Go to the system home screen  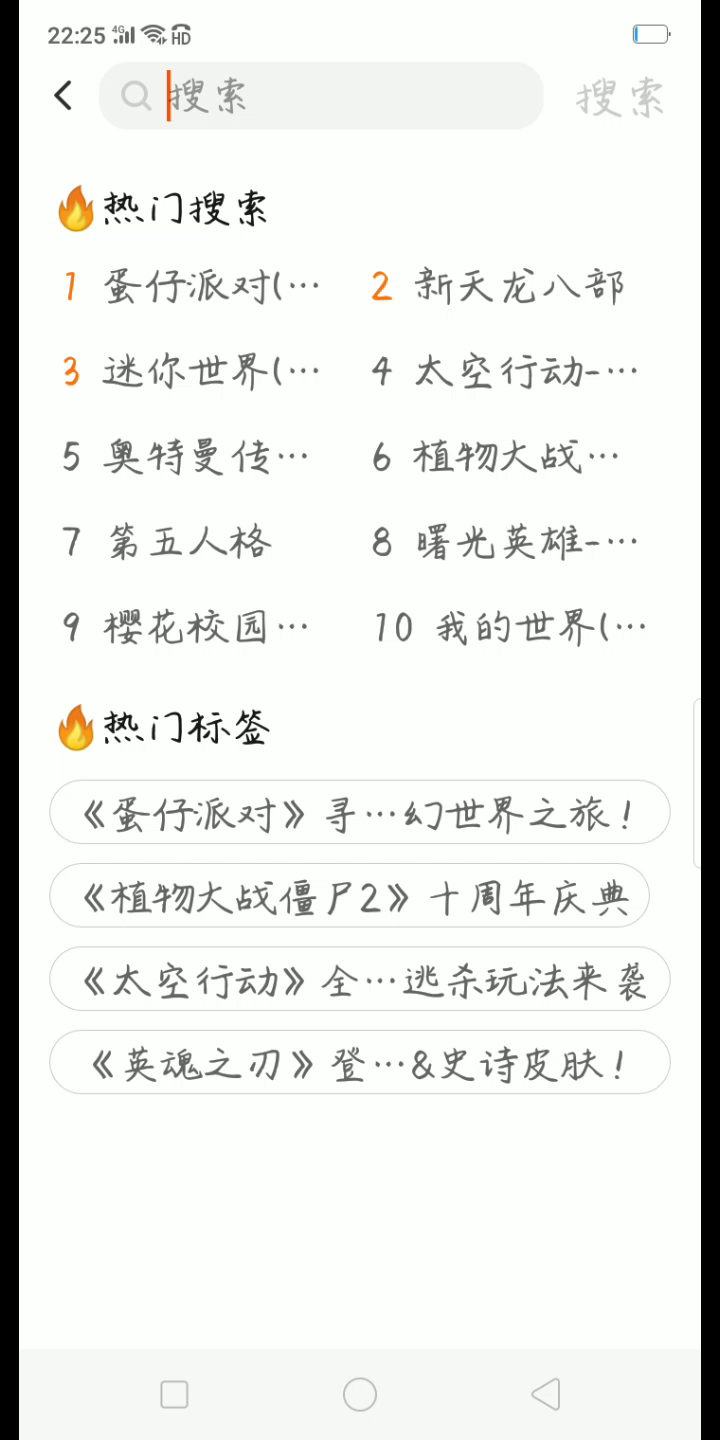(x=360, y=1394)
